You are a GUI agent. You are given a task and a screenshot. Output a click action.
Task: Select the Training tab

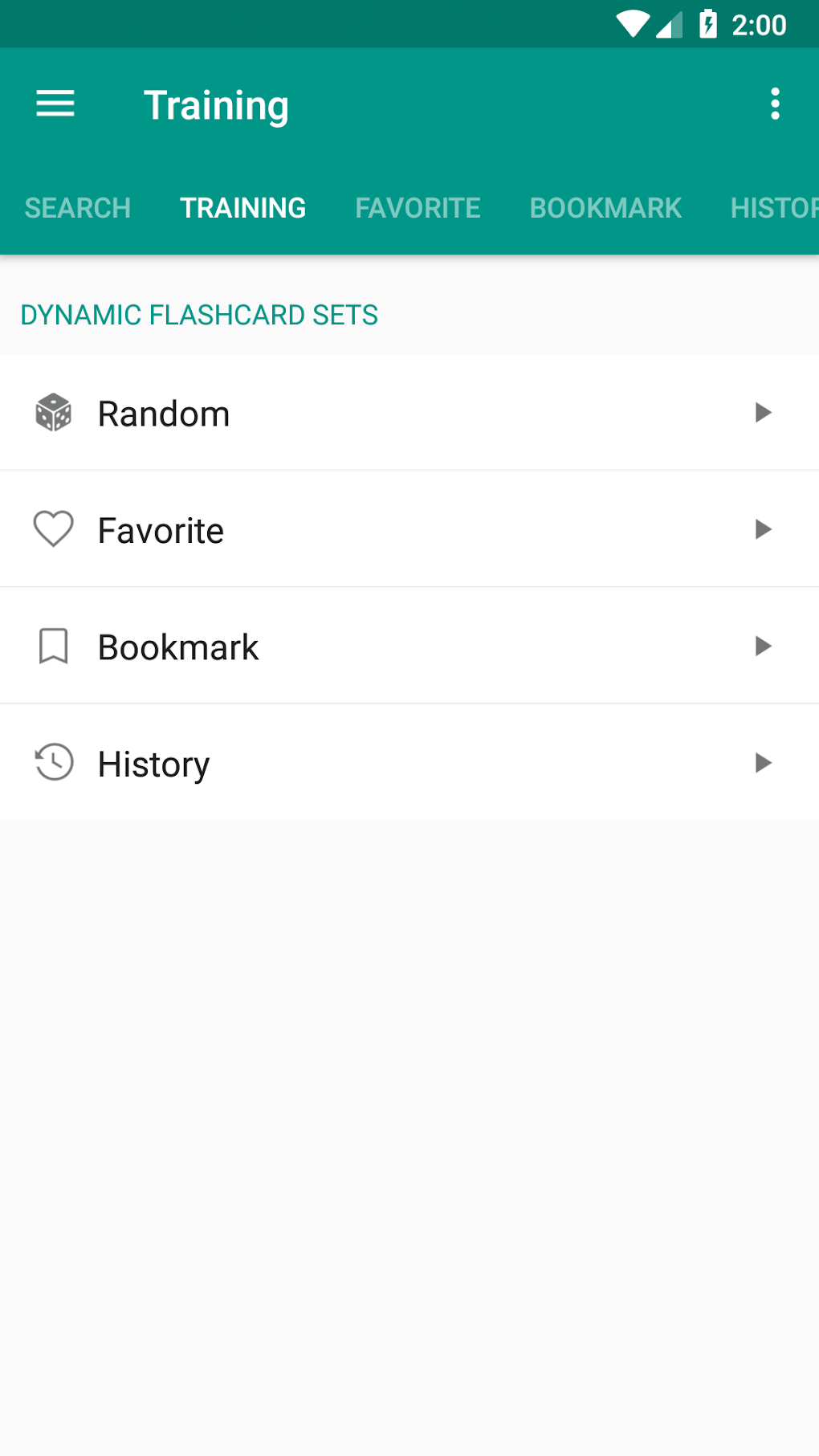[242, 208]
